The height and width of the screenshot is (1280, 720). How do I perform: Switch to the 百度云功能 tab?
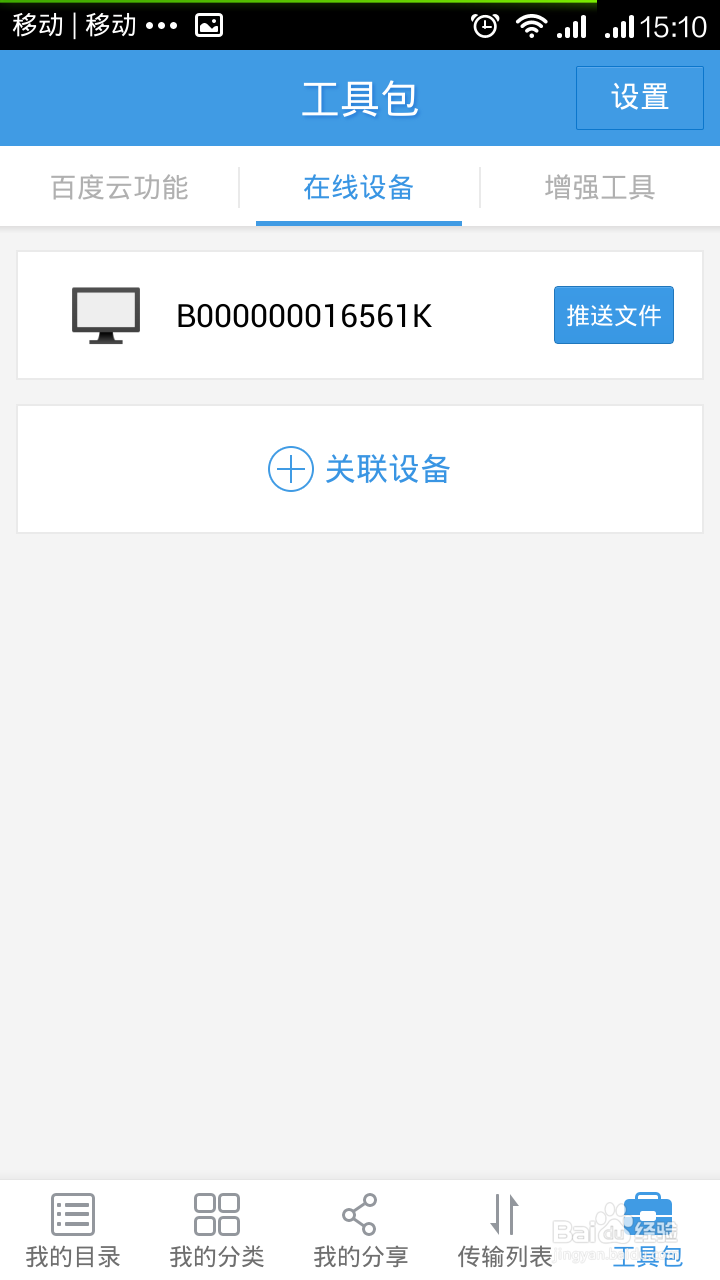(118, 187)
